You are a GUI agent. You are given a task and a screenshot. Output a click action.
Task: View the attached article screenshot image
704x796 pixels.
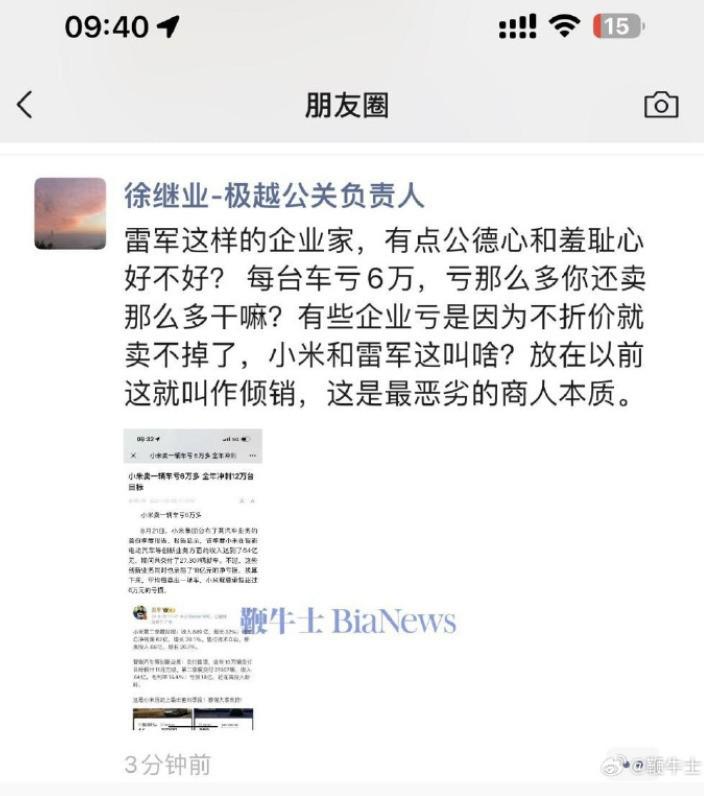point(193,580)
